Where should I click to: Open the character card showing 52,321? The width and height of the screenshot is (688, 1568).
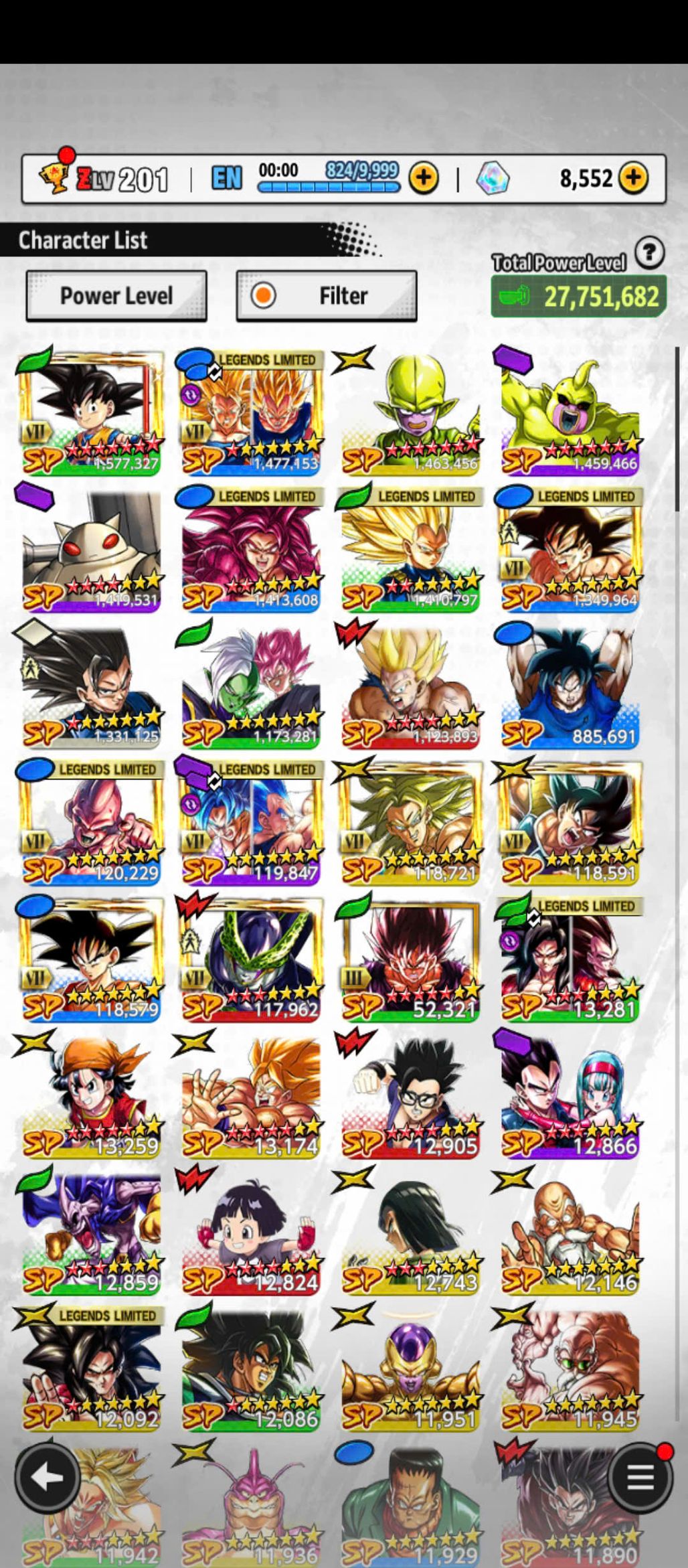tap(411, 960)
